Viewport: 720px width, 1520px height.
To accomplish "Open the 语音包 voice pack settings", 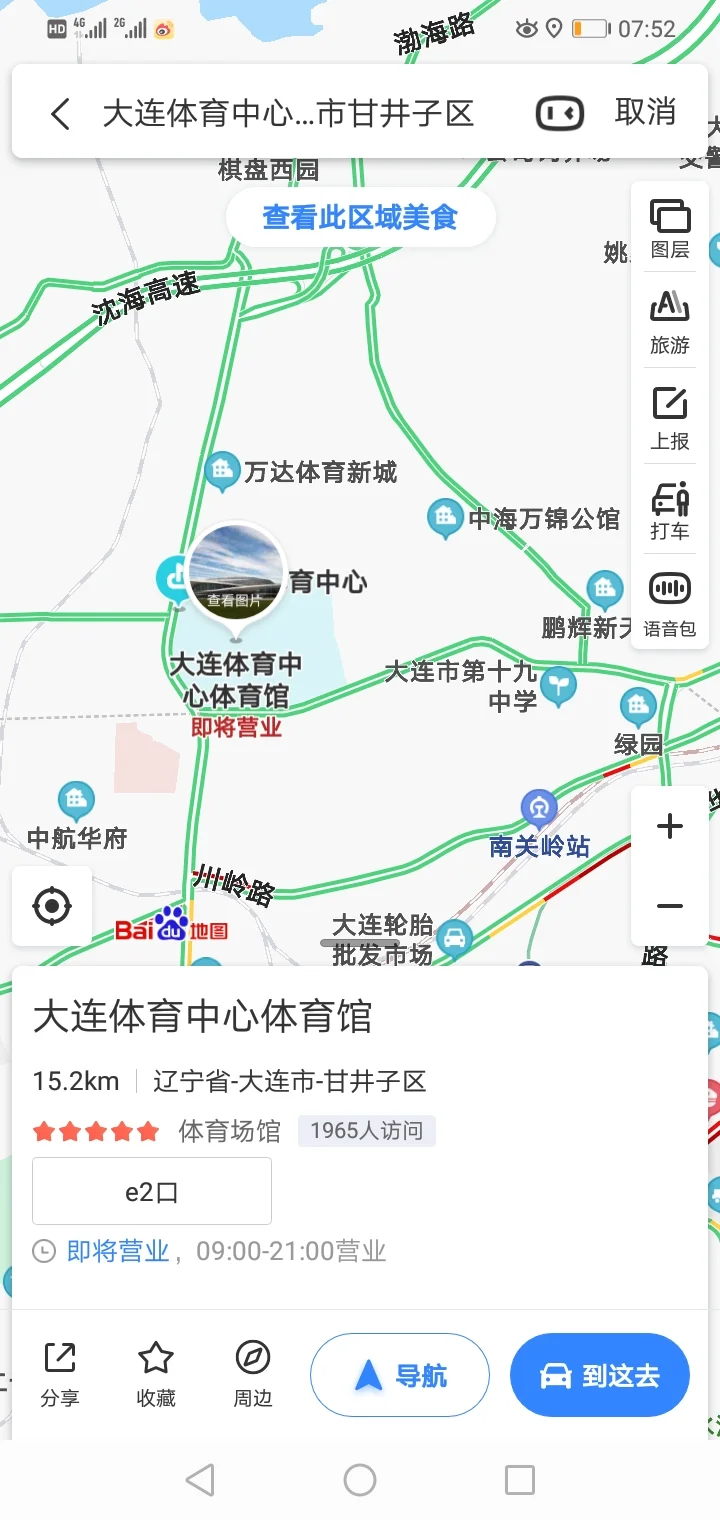I will point(669,600).
